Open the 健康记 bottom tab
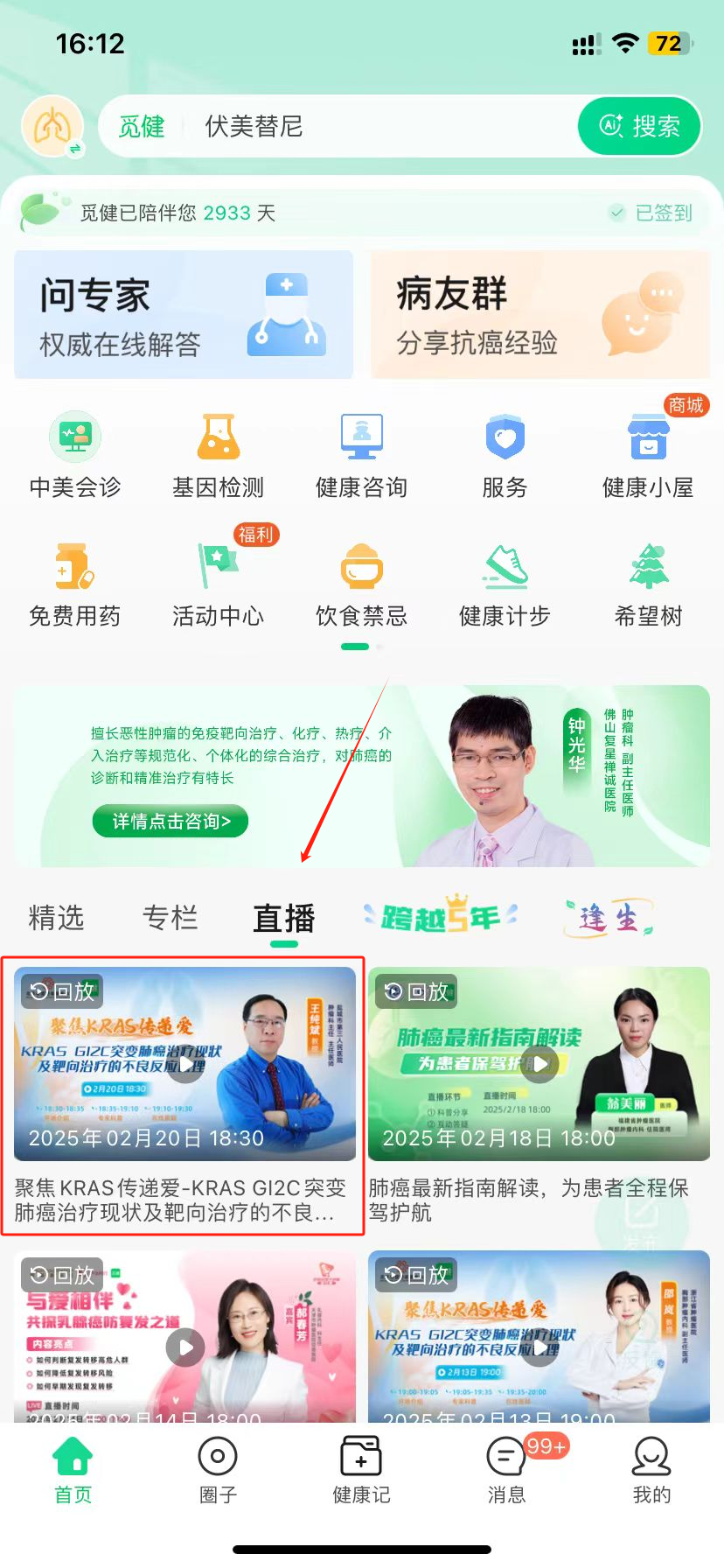 pyautogui.click(x=361, y=1470)
